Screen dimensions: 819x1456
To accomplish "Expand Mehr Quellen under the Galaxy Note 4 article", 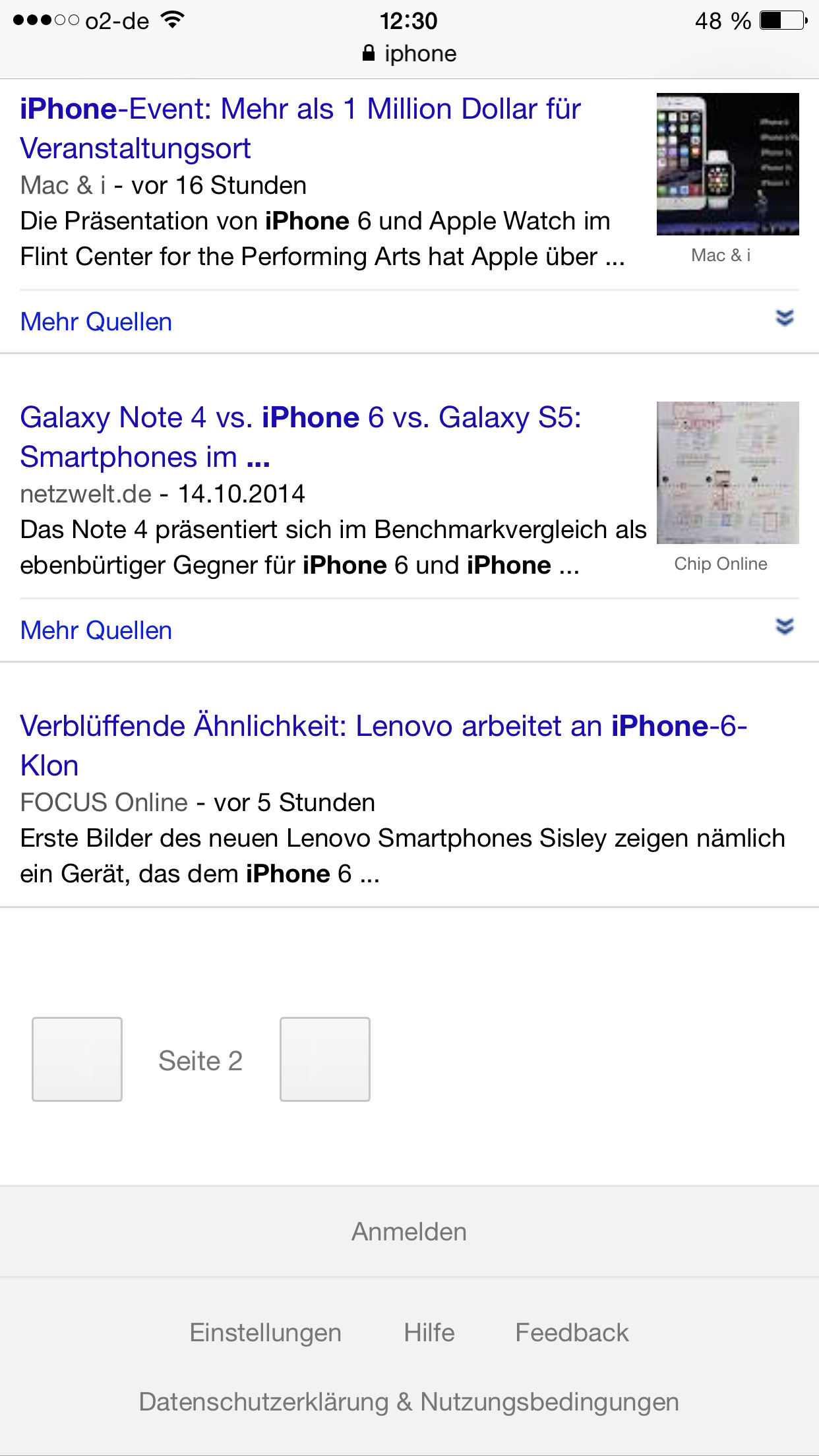I will tap(409, 630).
